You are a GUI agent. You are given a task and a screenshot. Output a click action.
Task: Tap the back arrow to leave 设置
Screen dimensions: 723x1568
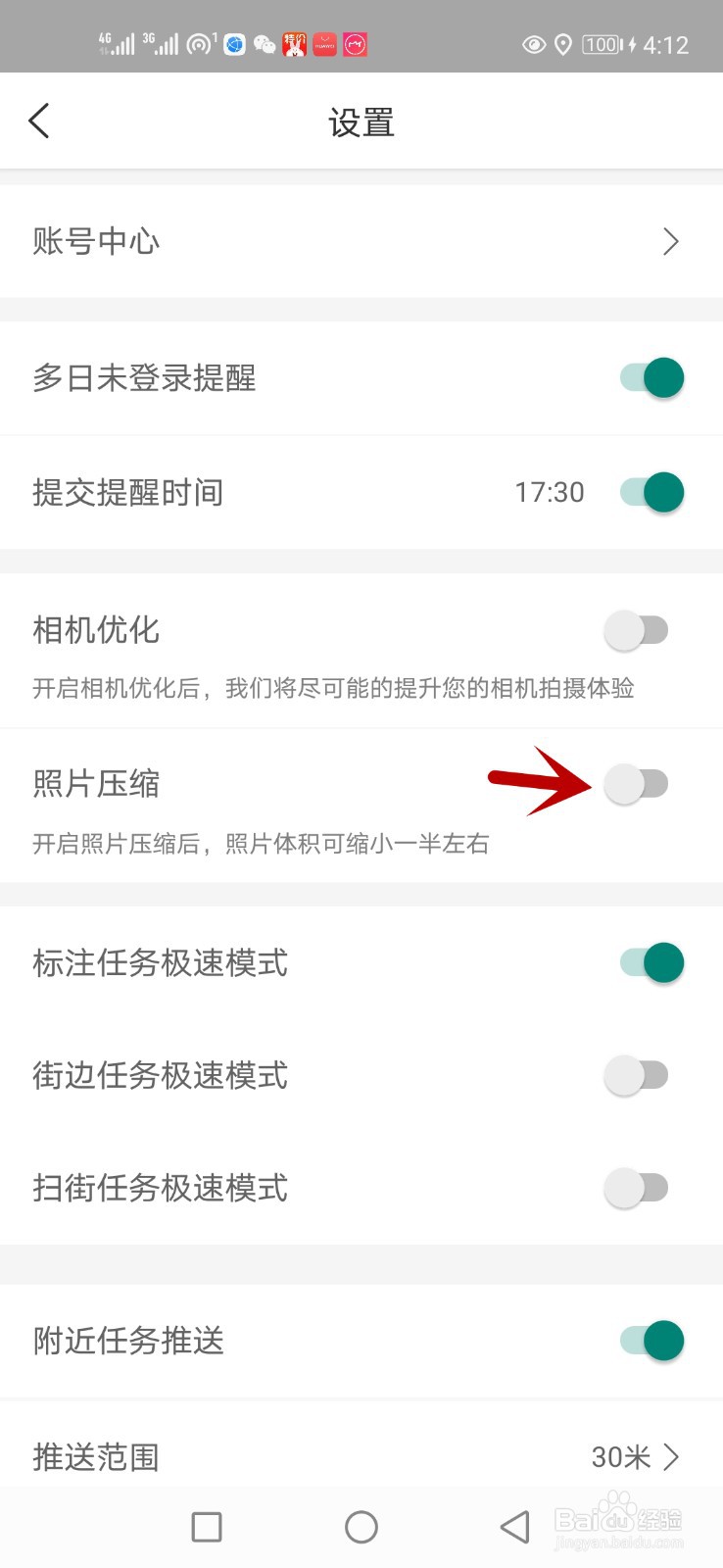click(x=39, y=121)
